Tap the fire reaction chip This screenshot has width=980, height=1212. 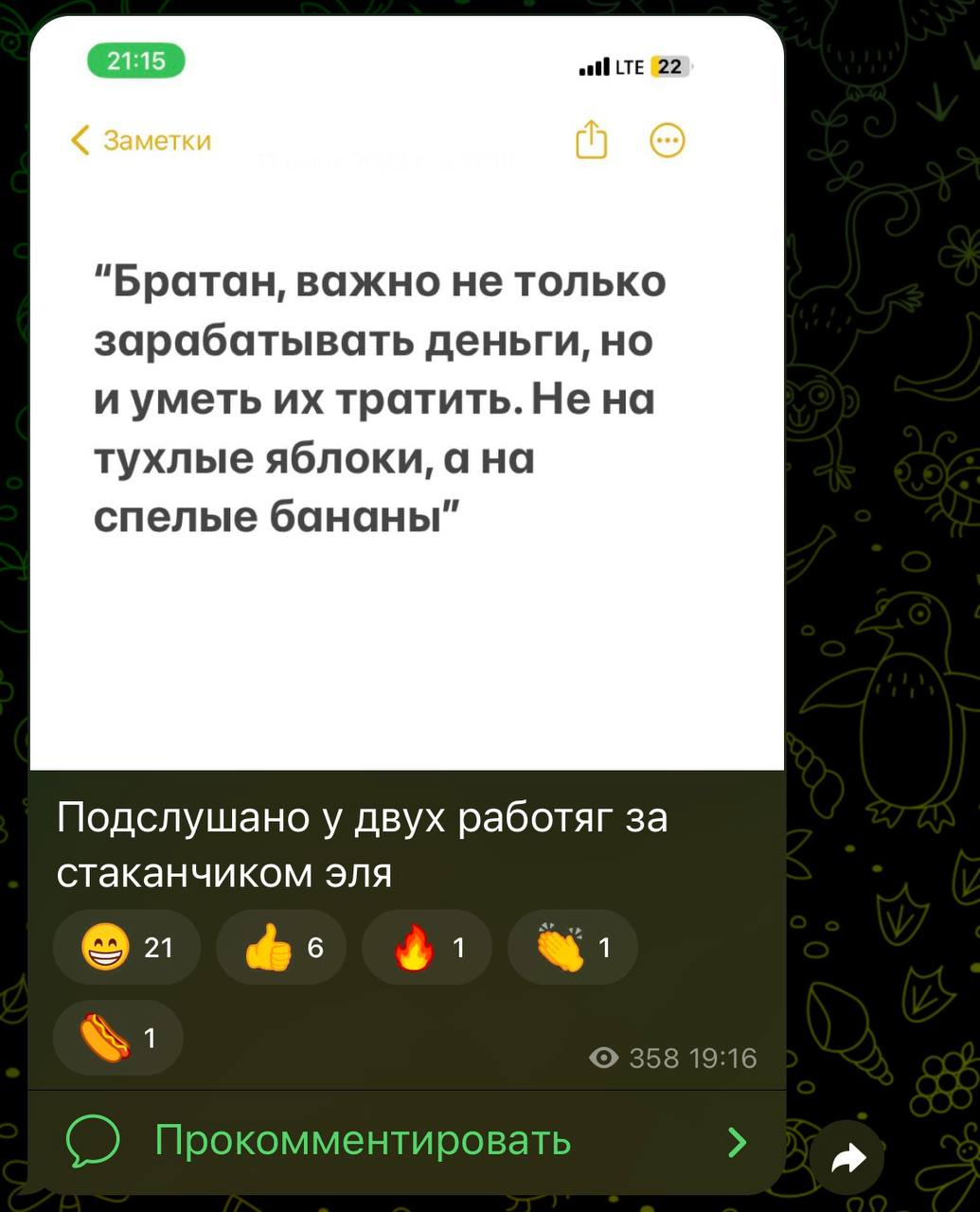427,947
